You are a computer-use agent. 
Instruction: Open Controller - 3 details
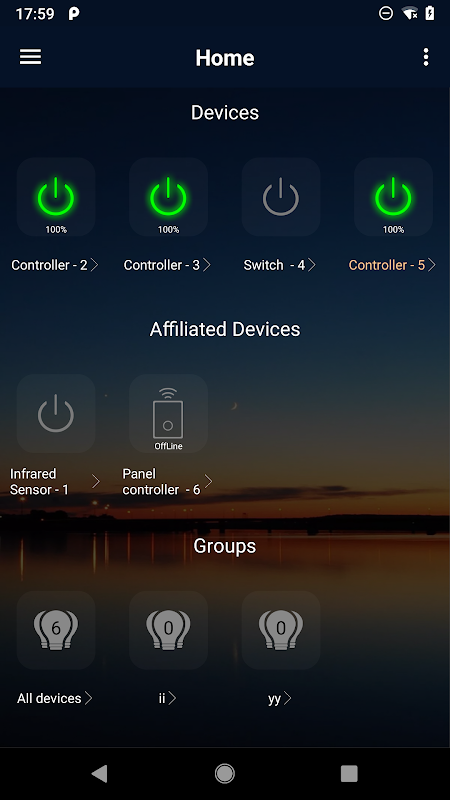coord(167,265)
